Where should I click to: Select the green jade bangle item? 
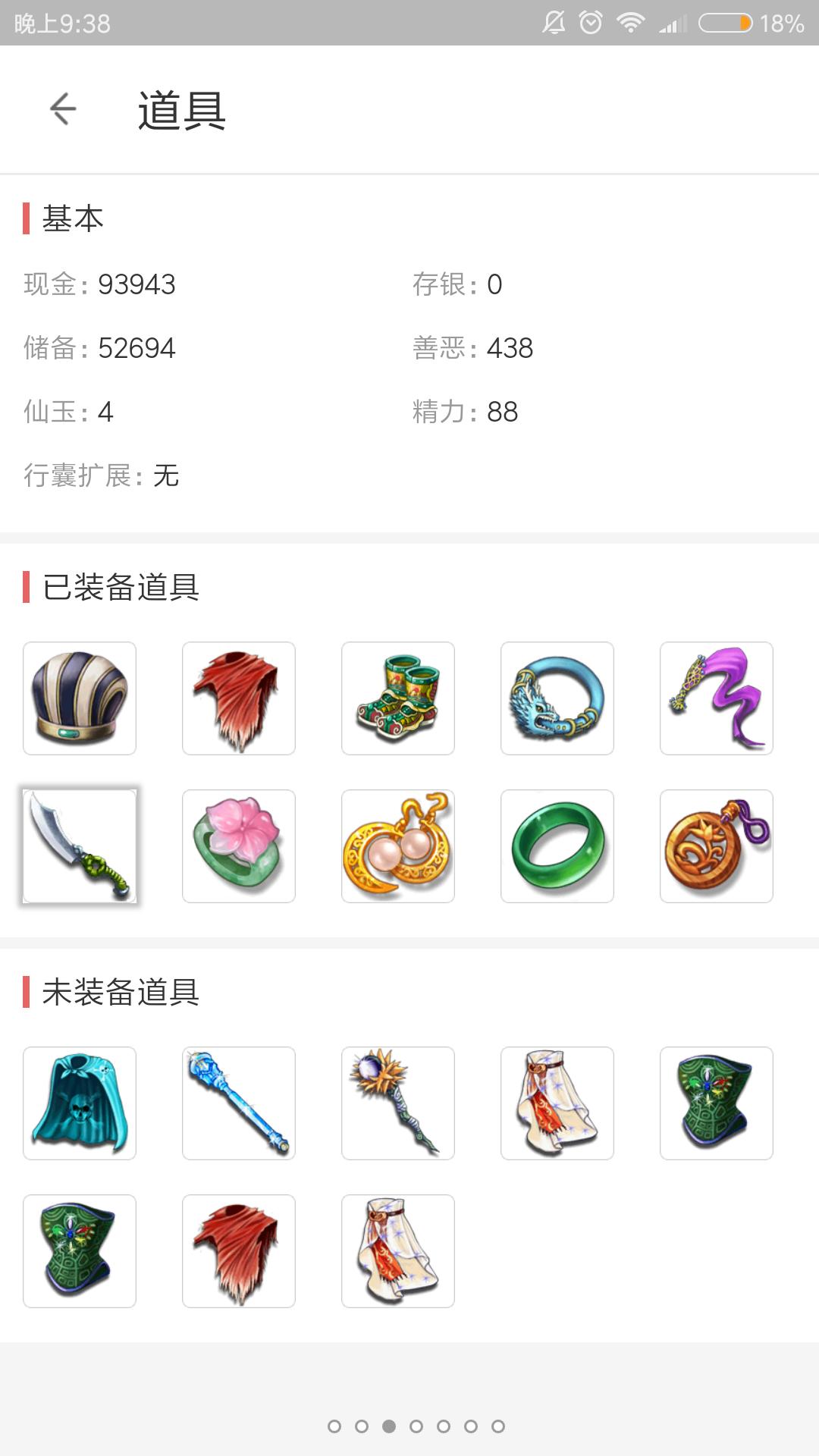pyautogui.click(x=557, y=846)
